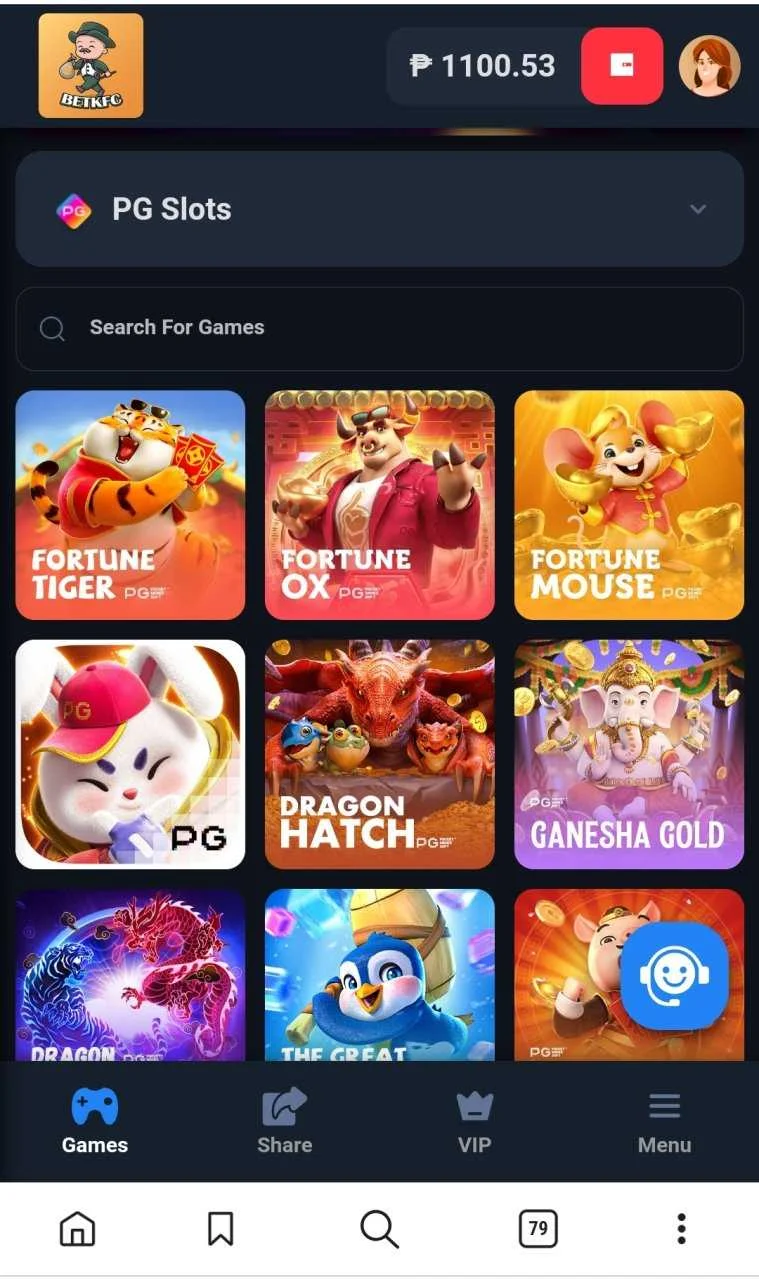Open the browser bookmarks icon
The height and width of the screenshot is (1280, 759).
(x=221, y=1228)
